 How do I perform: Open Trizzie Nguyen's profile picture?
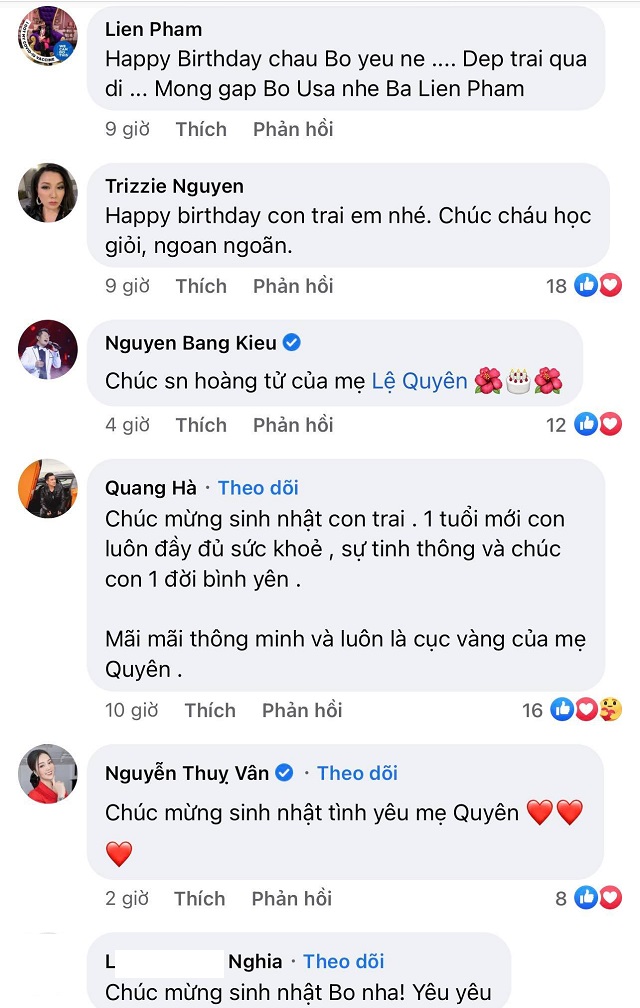[48, 193]
